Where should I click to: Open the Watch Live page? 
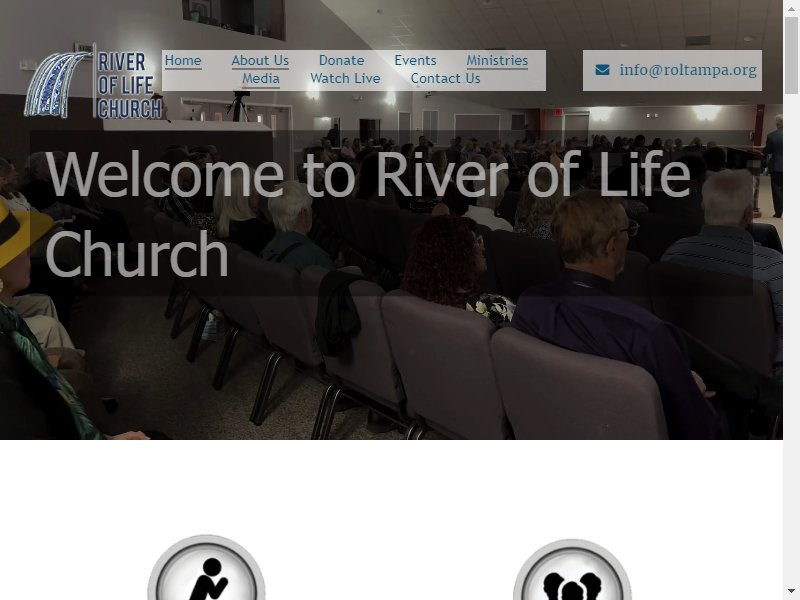click(x=345, y=79)
